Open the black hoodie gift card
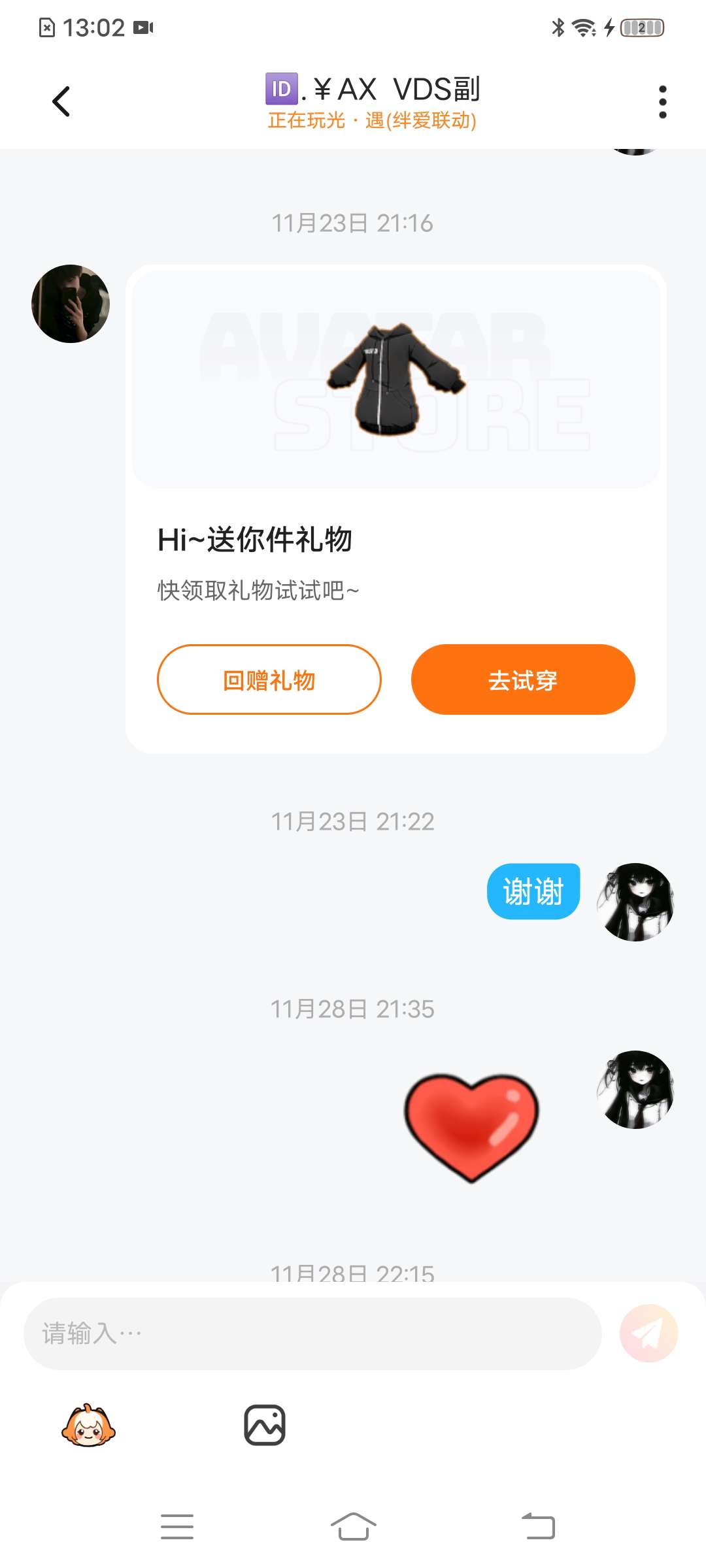Image resolution: width=706 pixels, height=1568 pixels. (396, 380)
